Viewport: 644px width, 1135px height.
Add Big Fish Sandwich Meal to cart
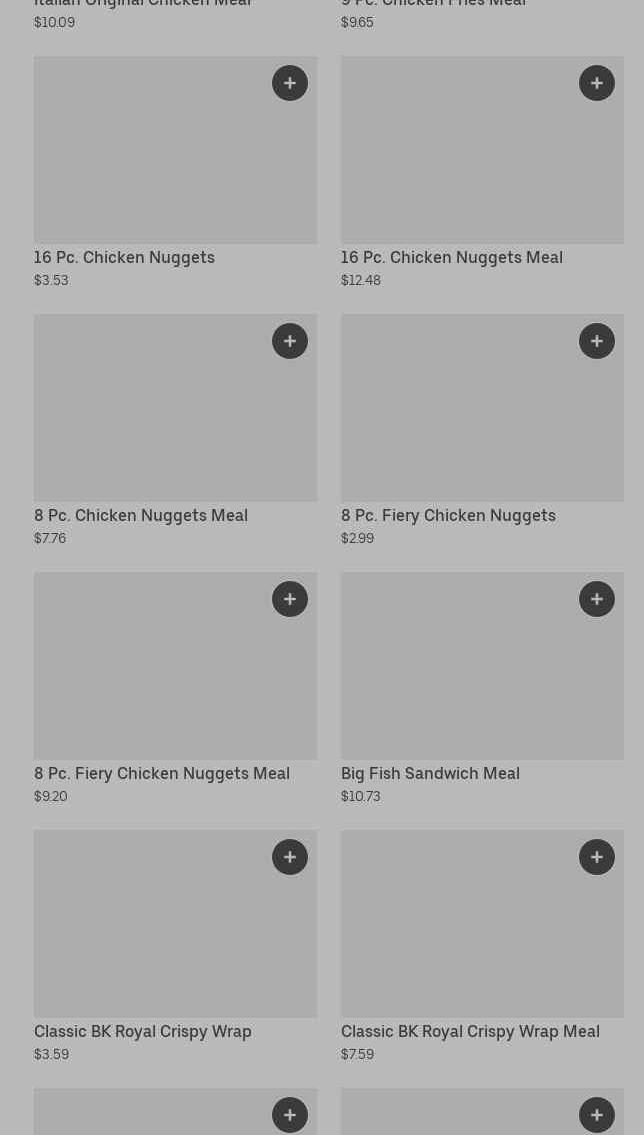point(597,599)
